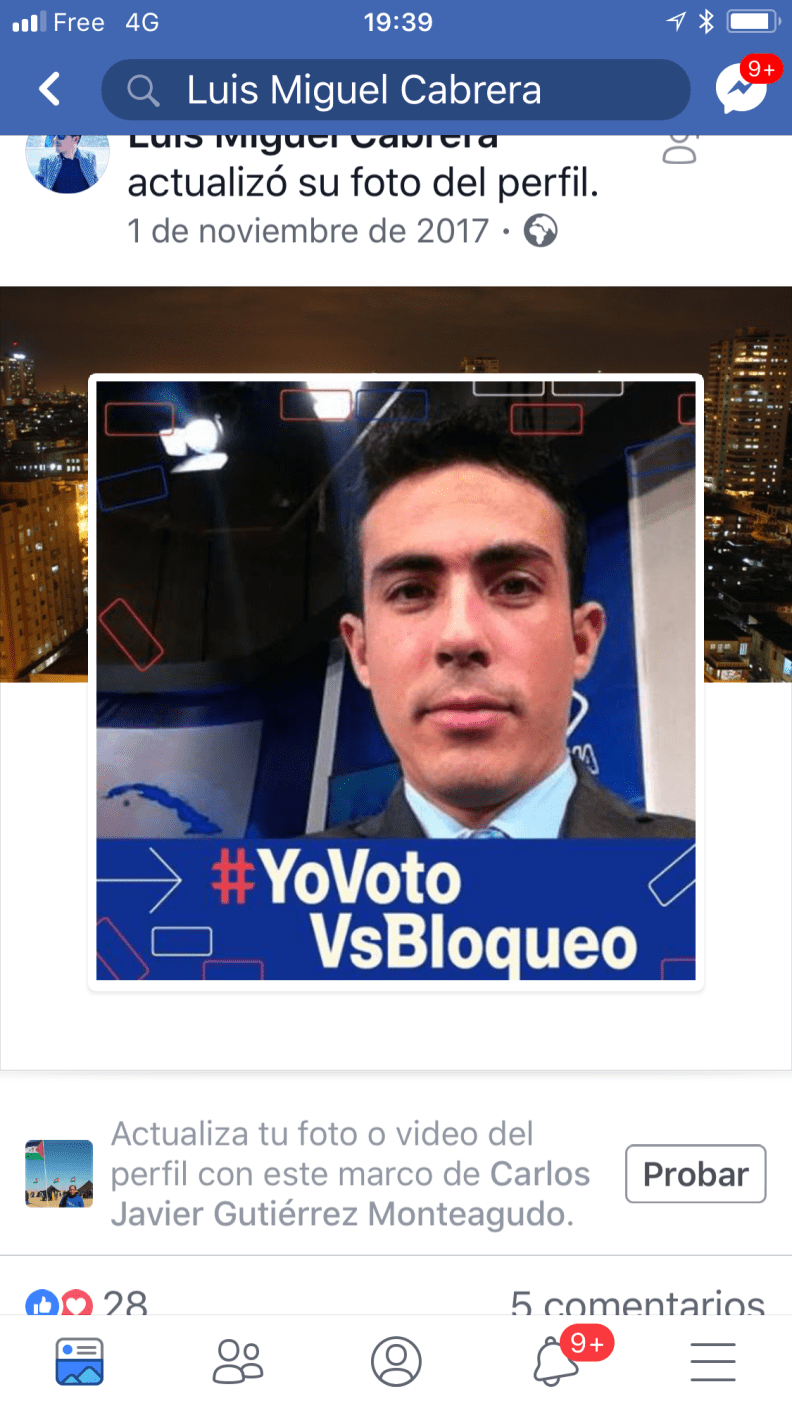792x1408 pixels.
Task: Tap the Luis Miguel Cabrera search field
Action: pos(395,90)
